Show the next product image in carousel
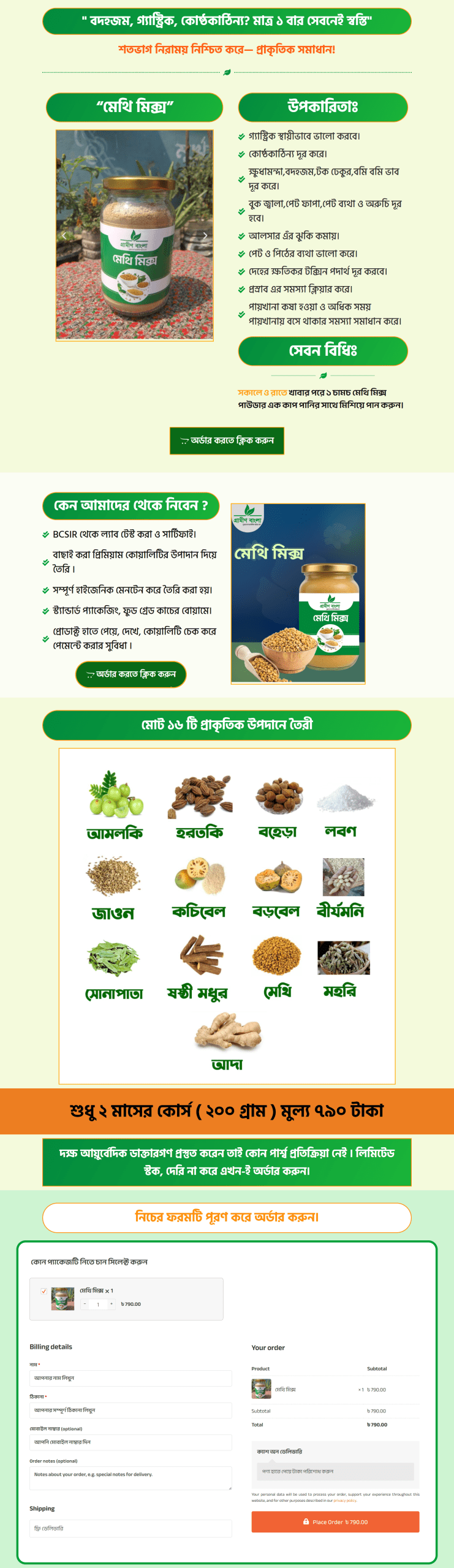This screenshot has width=454, height=1568. point(205,235)
